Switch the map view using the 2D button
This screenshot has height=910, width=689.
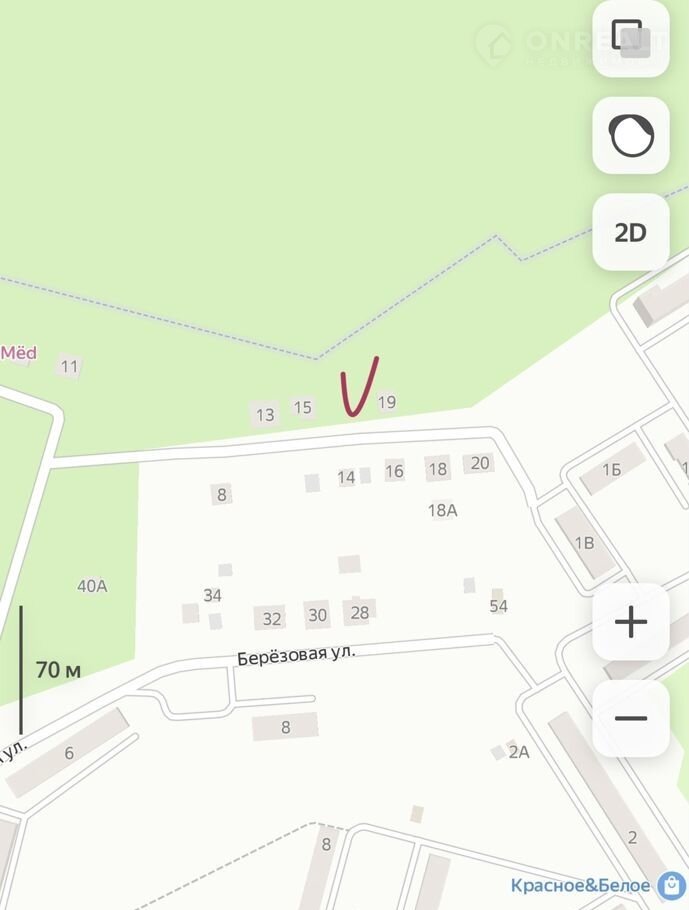(x=631, y=232)
